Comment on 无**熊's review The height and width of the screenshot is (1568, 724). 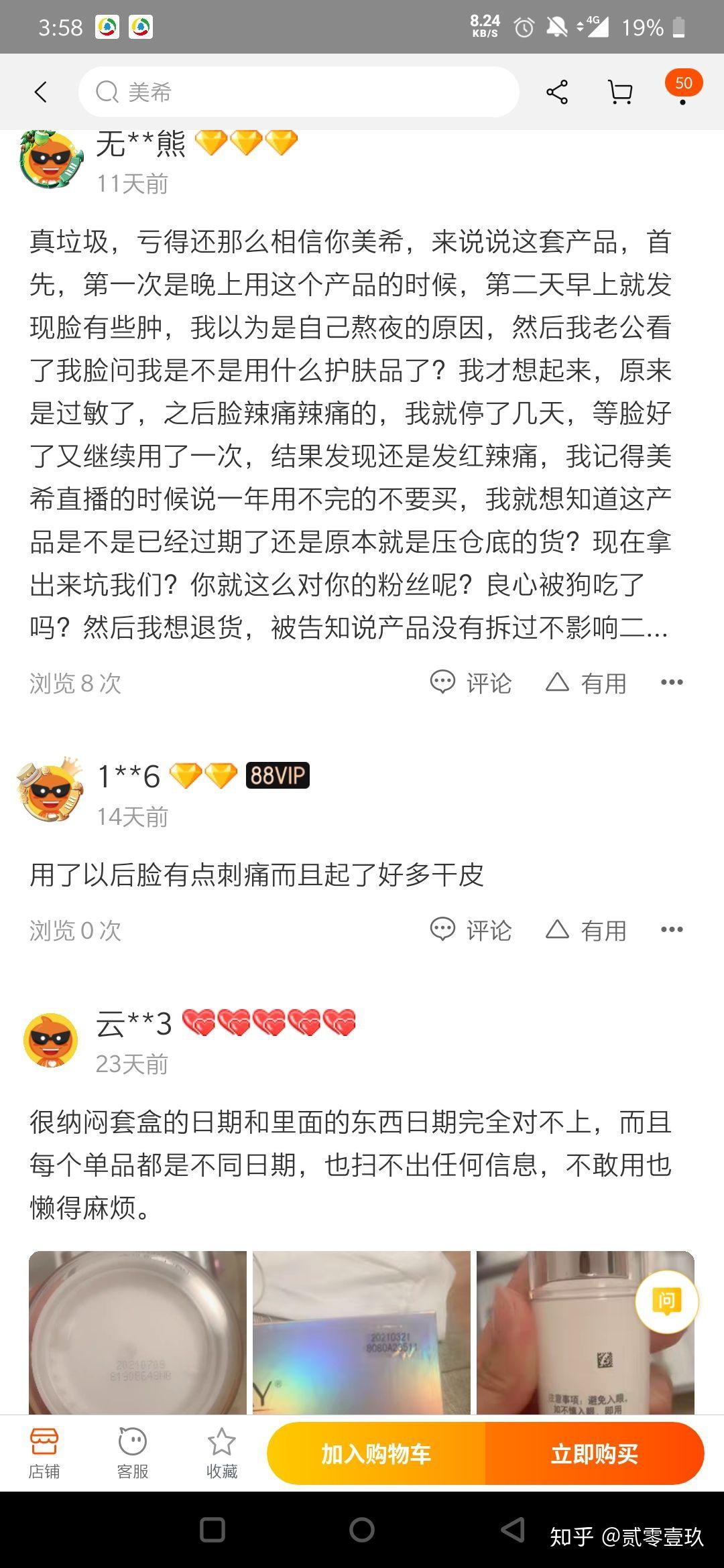[x=471, y=683]
